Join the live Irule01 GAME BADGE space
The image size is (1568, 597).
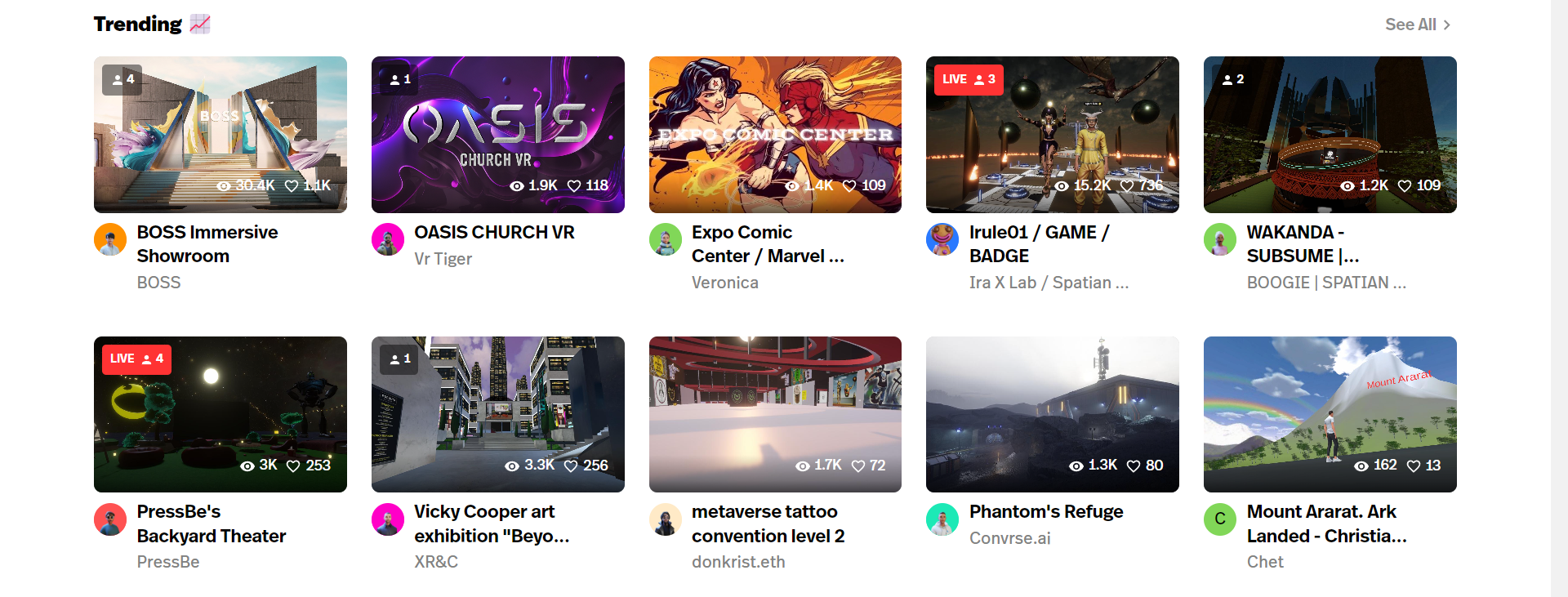(x=1052, y=135)
